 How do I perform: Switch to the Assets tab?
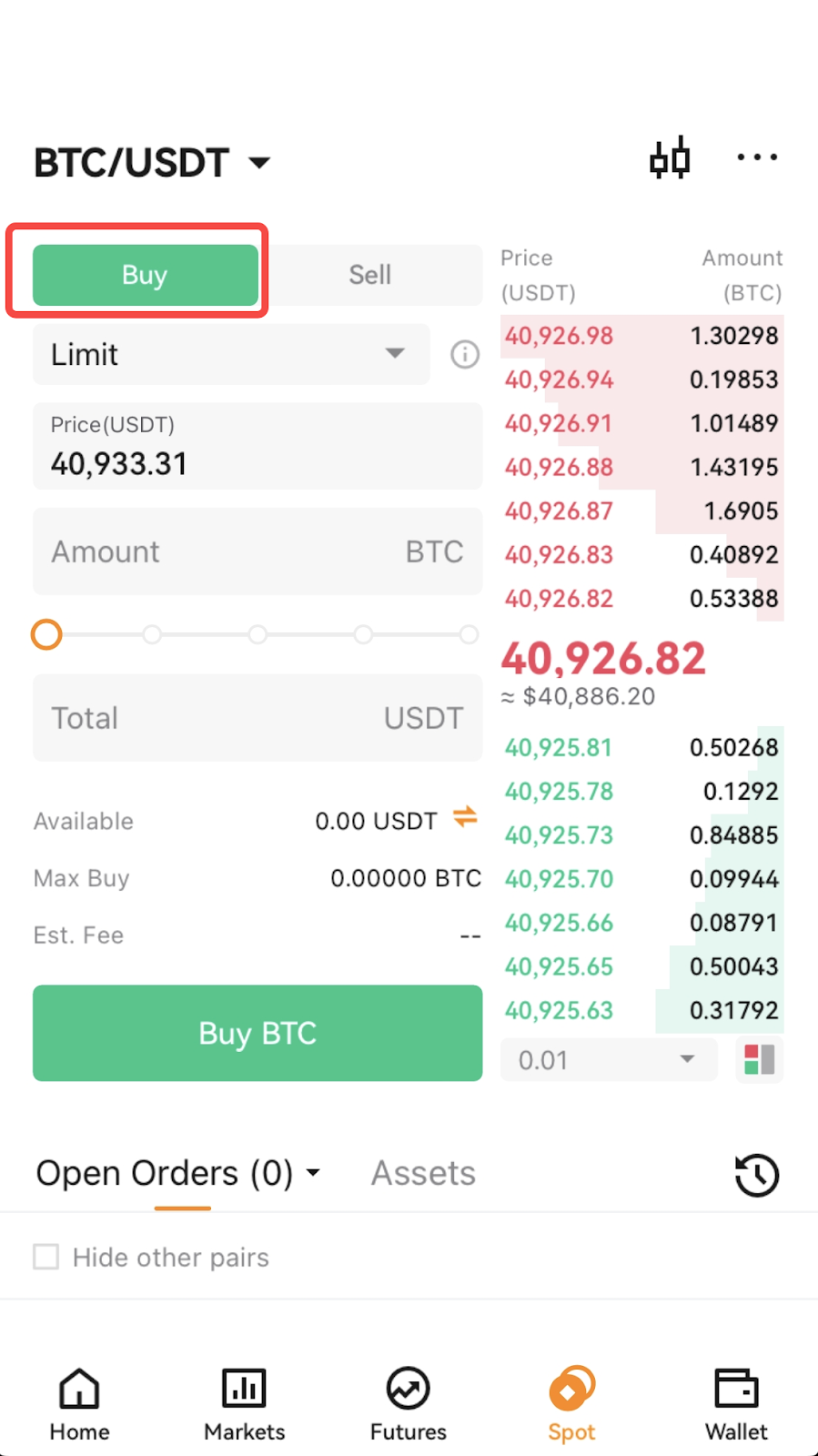(x=423, y=1173)
